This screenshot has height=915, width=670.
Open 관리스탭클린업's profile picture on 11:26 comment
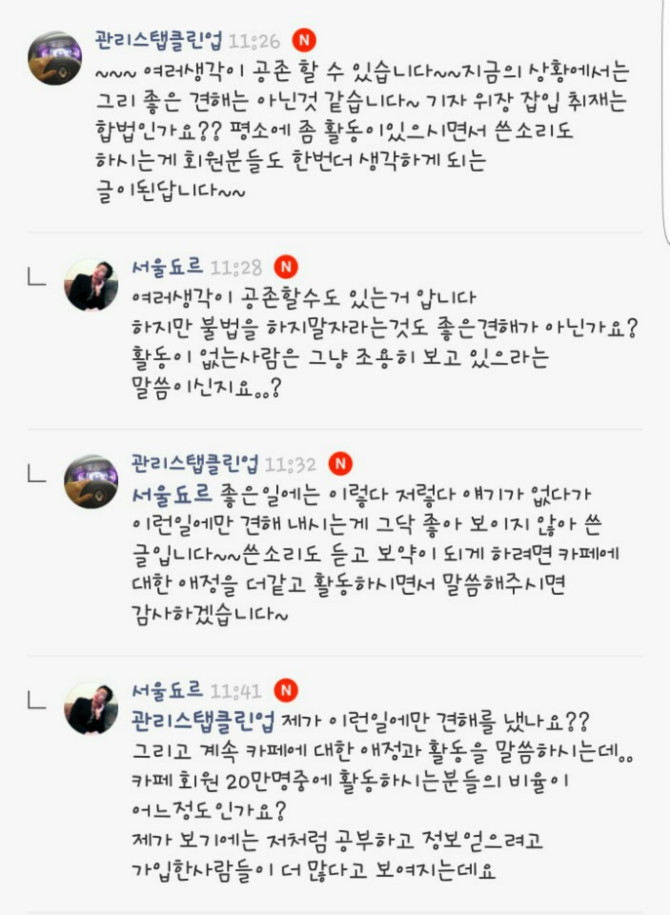tap(53, 60)
